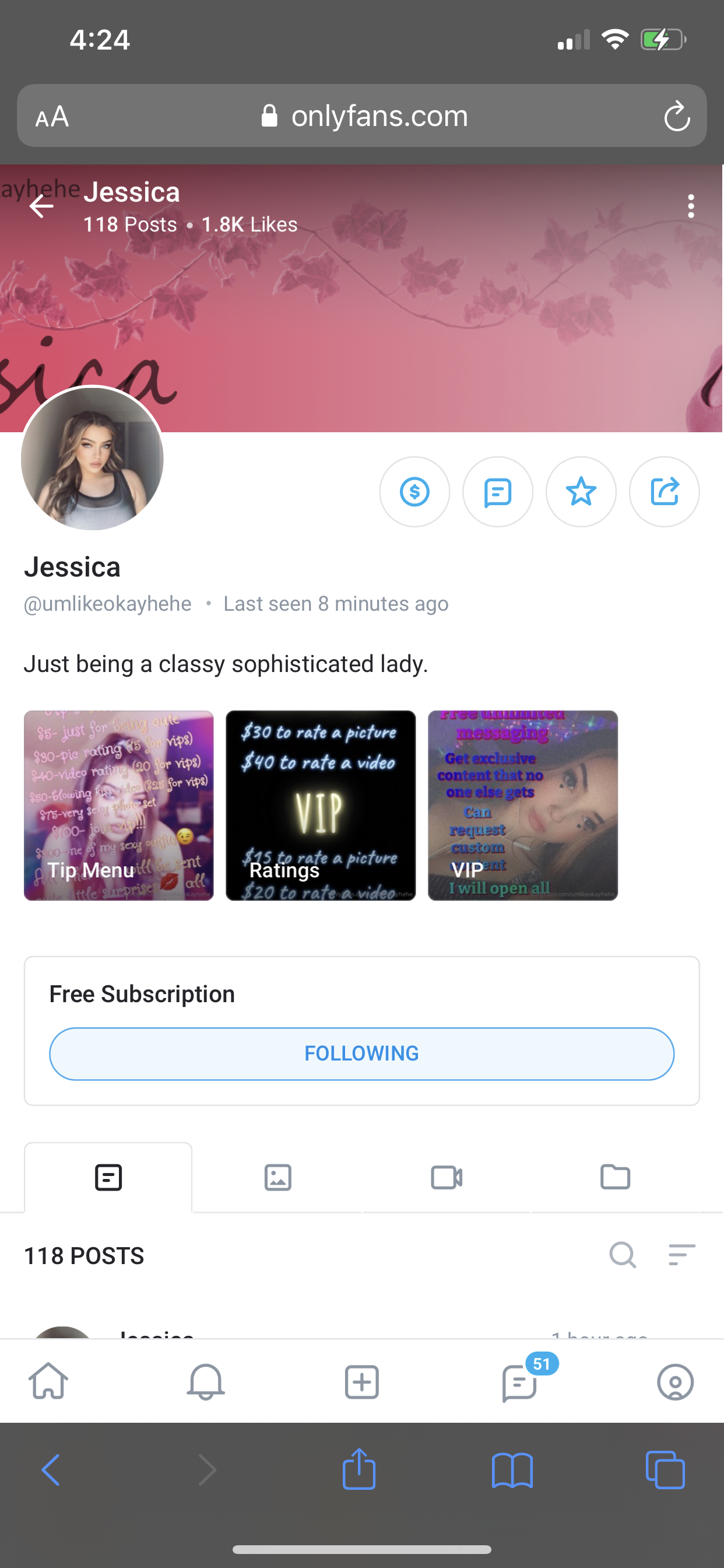Create a new post
The height and width of the screenshot is (1568, 724).
(361, 1382)
